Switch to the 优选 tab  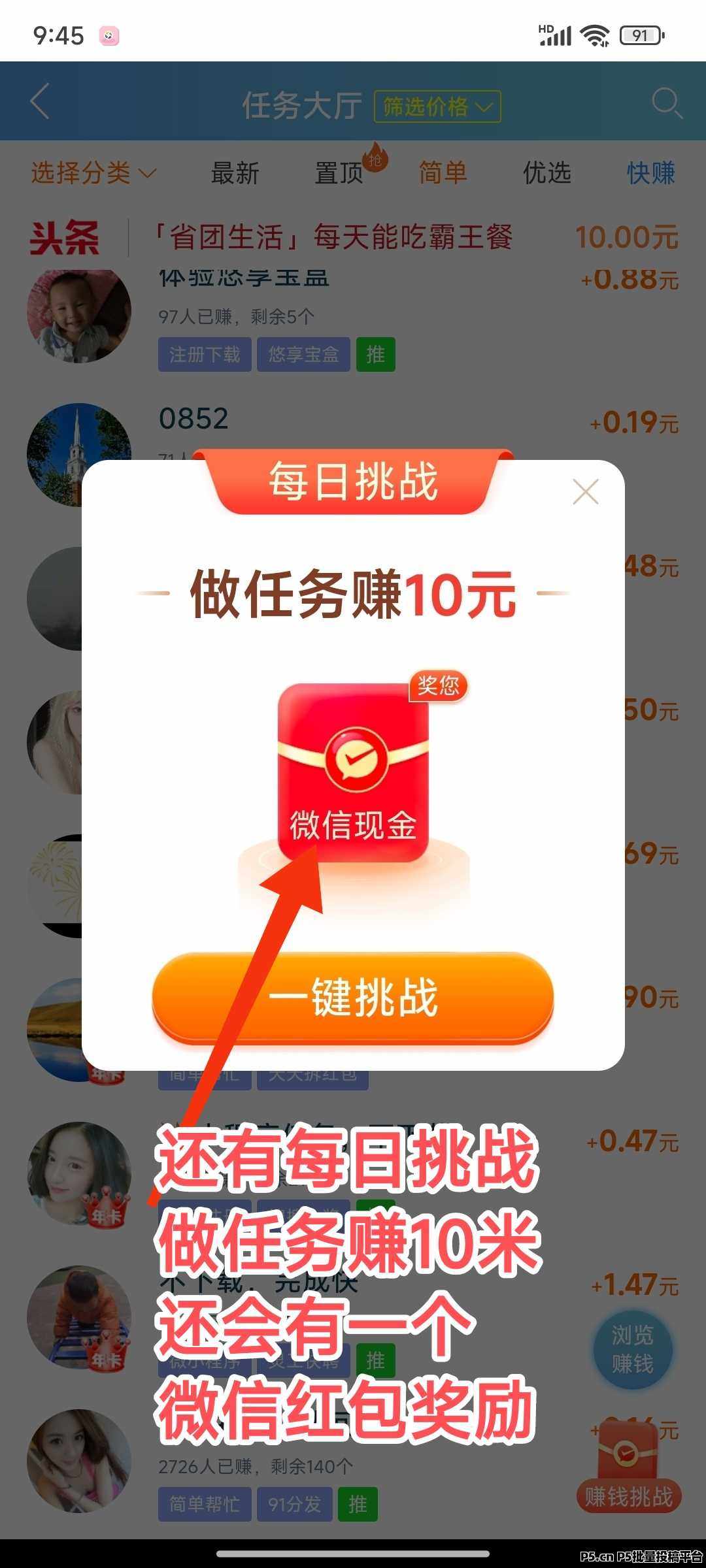pos(546,173)
